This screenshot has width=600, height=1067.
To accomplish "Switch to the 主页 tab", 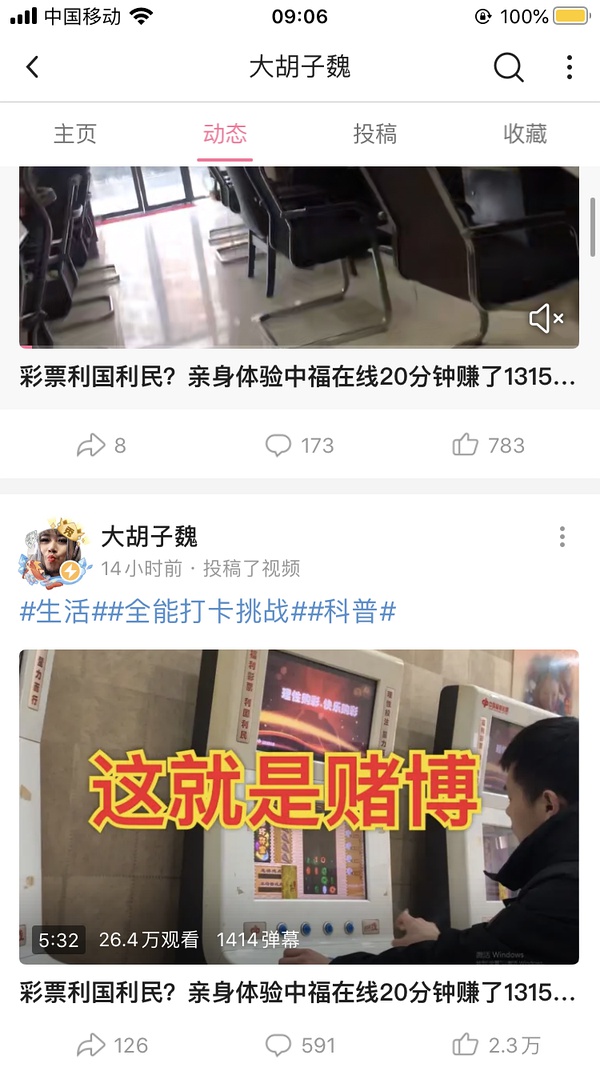I will (75, 134).
